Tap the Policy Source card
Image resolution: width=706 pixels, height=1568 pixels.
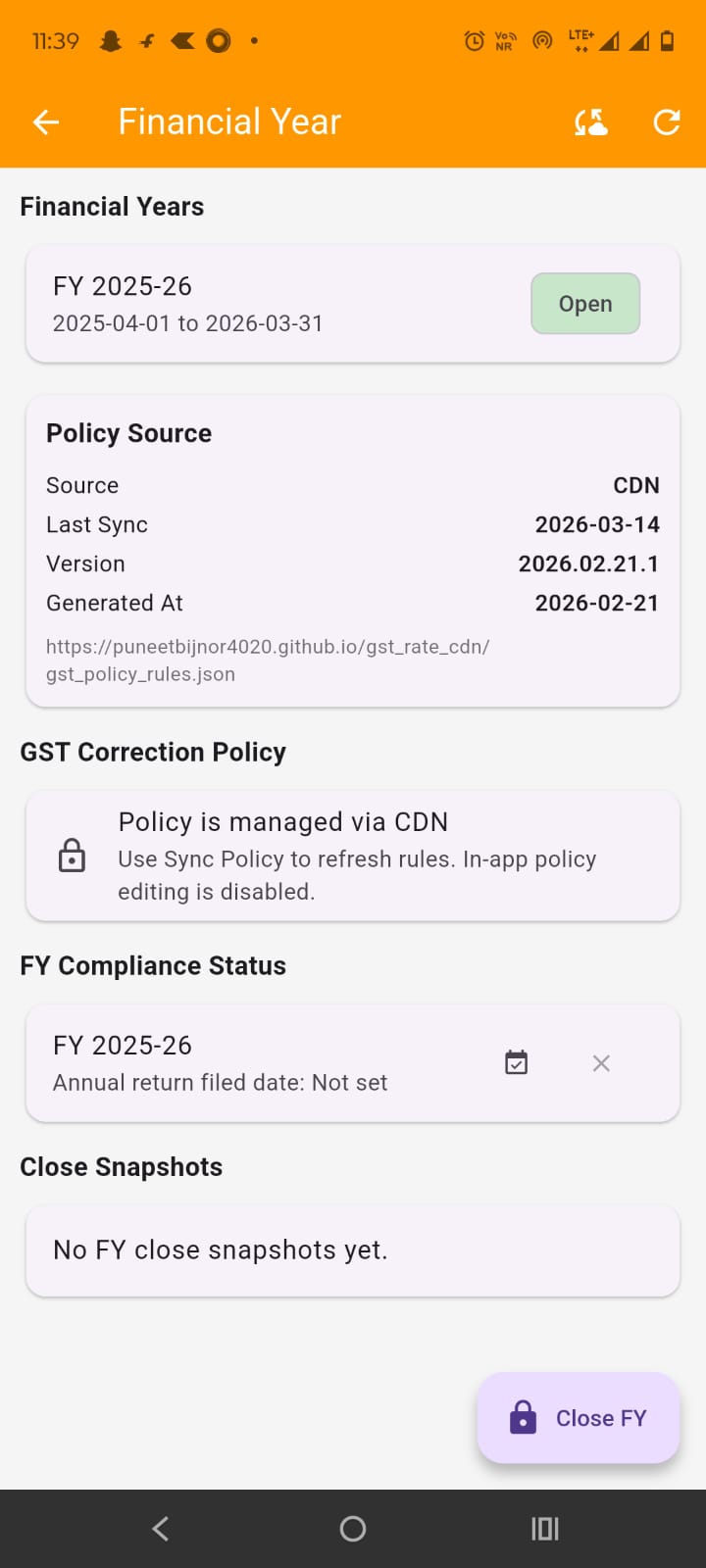[352, 549]
